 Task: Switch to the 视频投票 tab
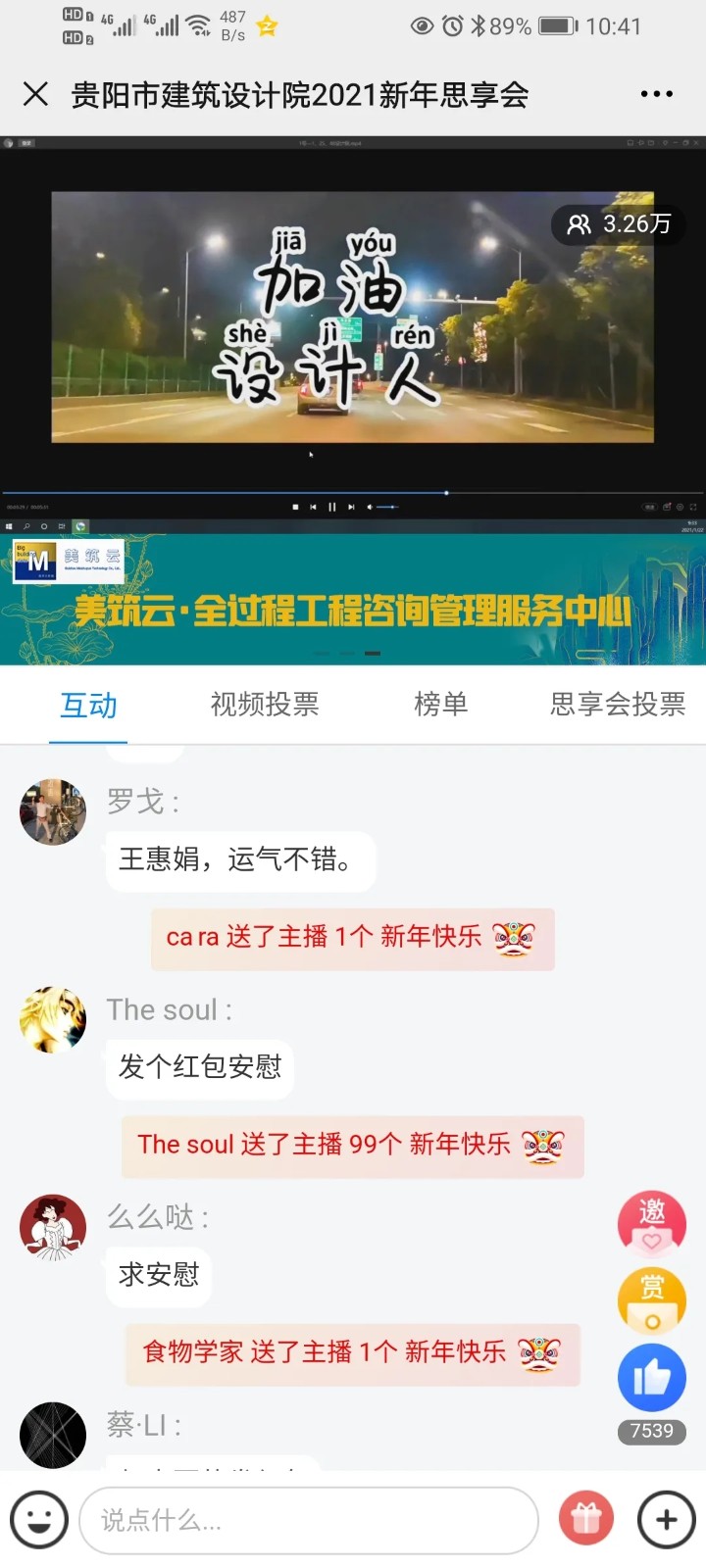(265, 705)
